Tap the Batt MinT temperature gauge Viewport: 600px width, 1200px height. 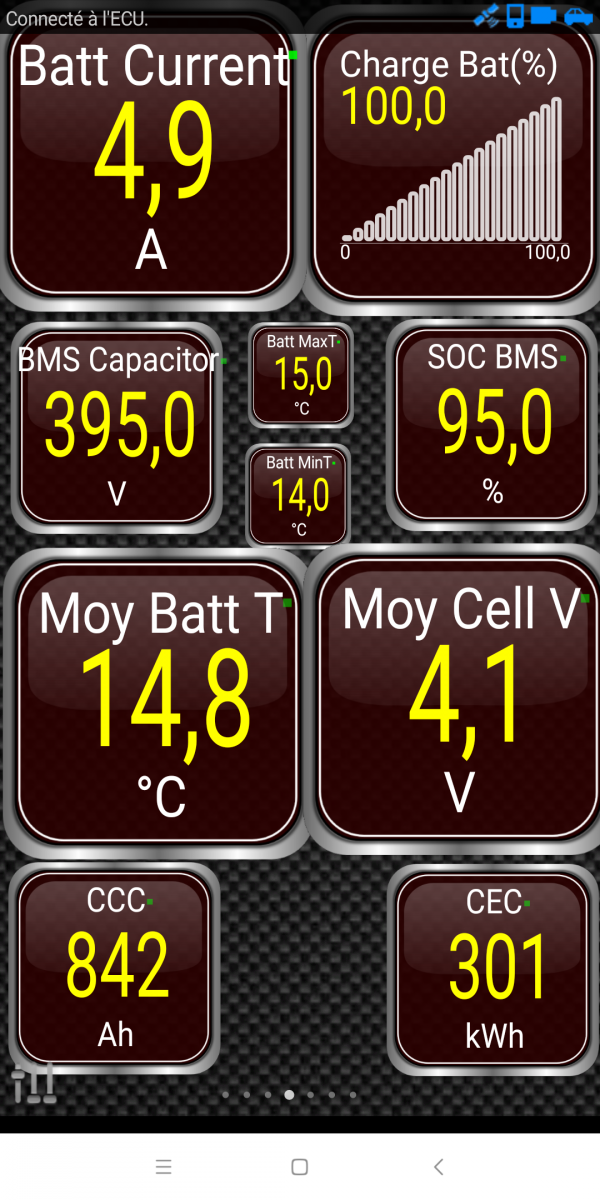[299, 495]
